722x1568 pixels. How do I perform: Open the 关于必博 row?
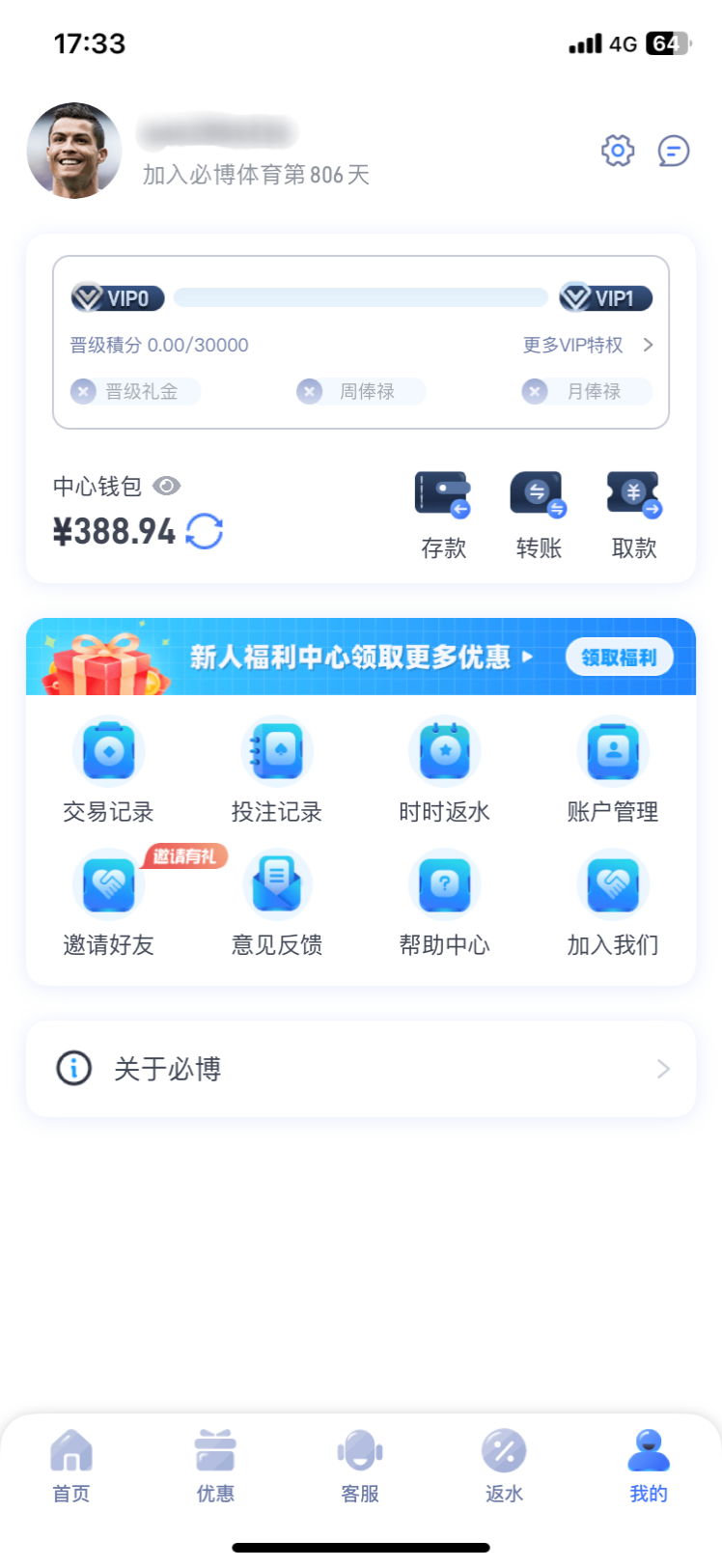(x=361, y=1069)
